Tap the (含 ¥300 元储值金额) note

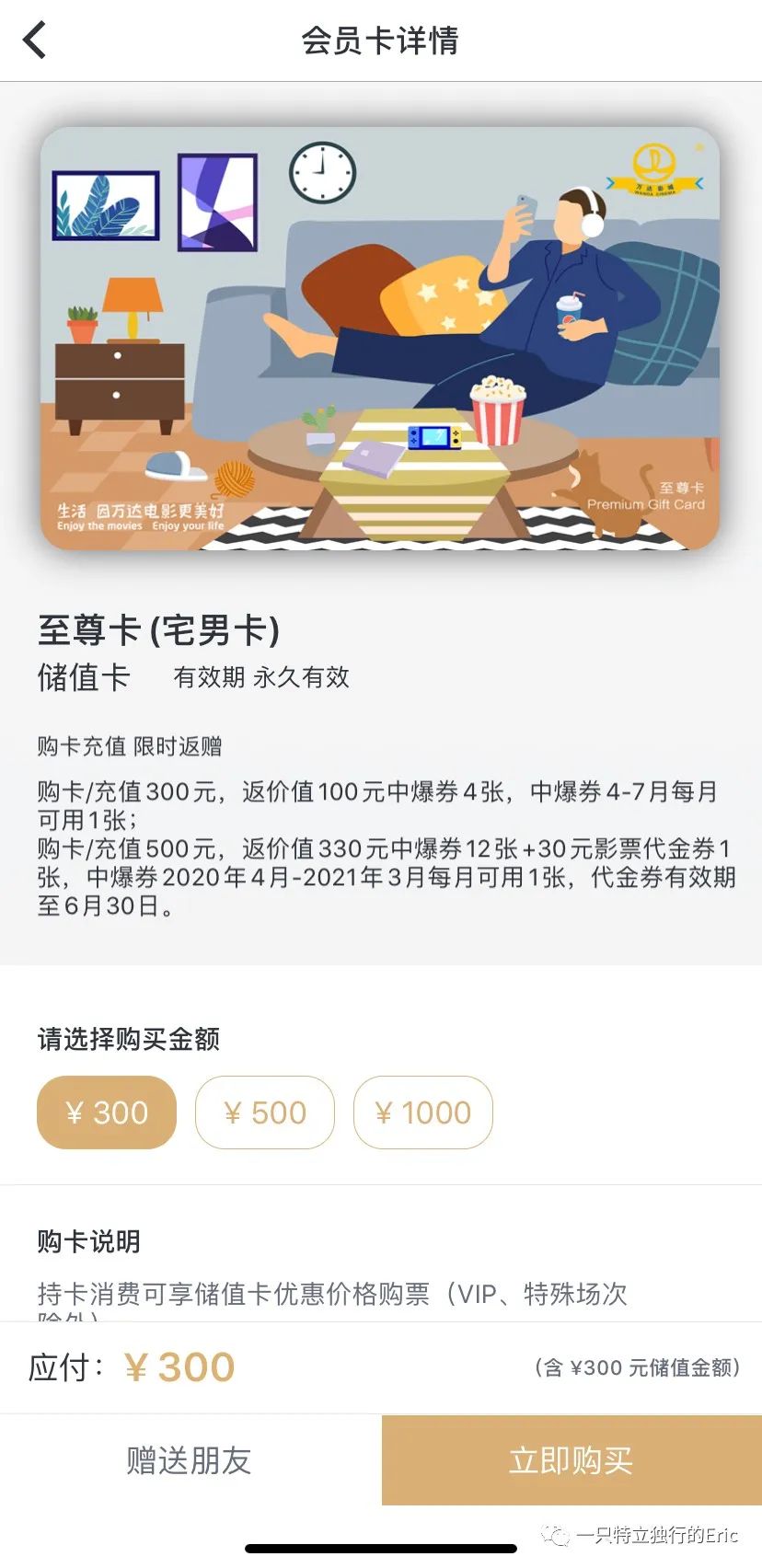(x=635, y=1368)
